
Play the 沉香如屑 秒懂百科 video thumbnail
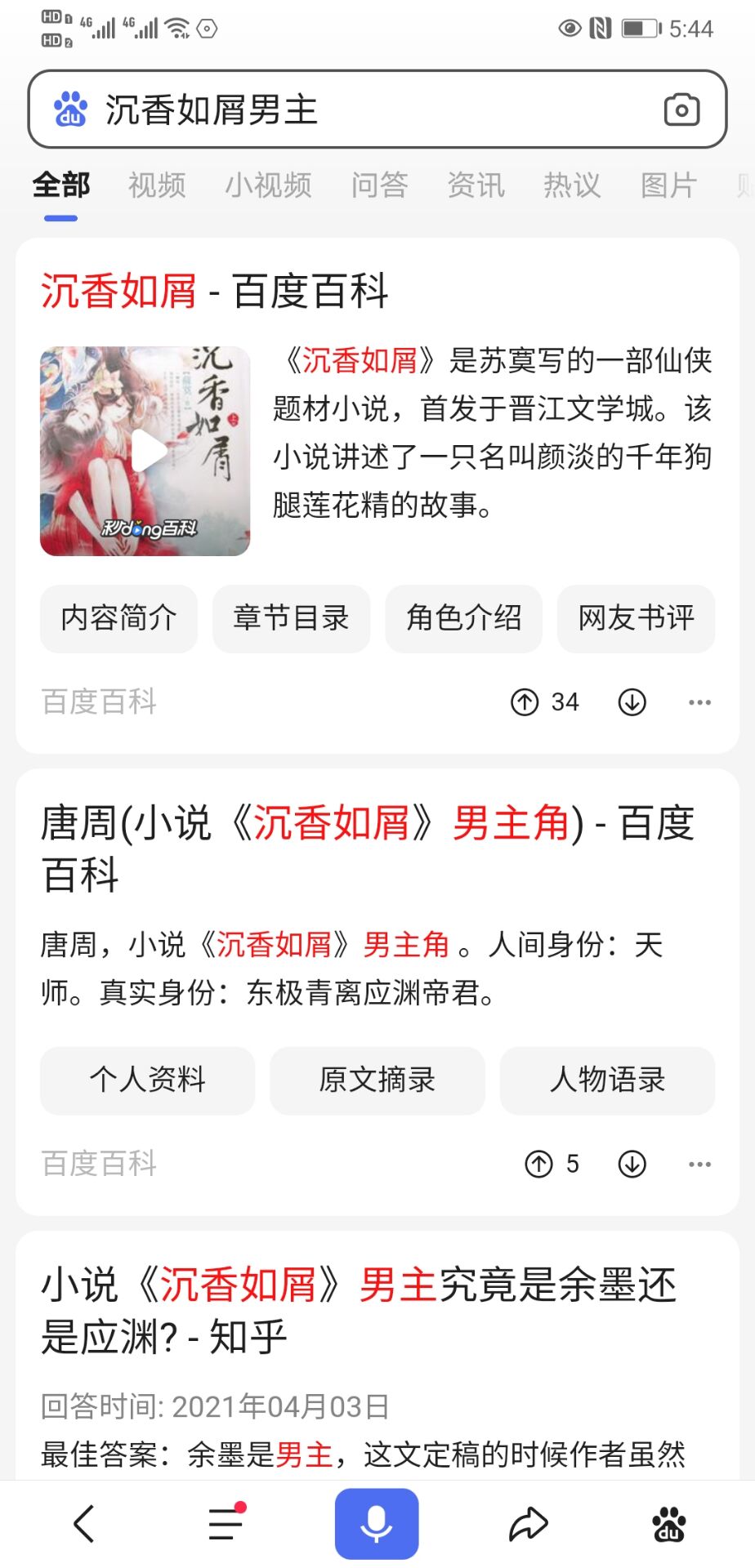click(x=145, y=451)
